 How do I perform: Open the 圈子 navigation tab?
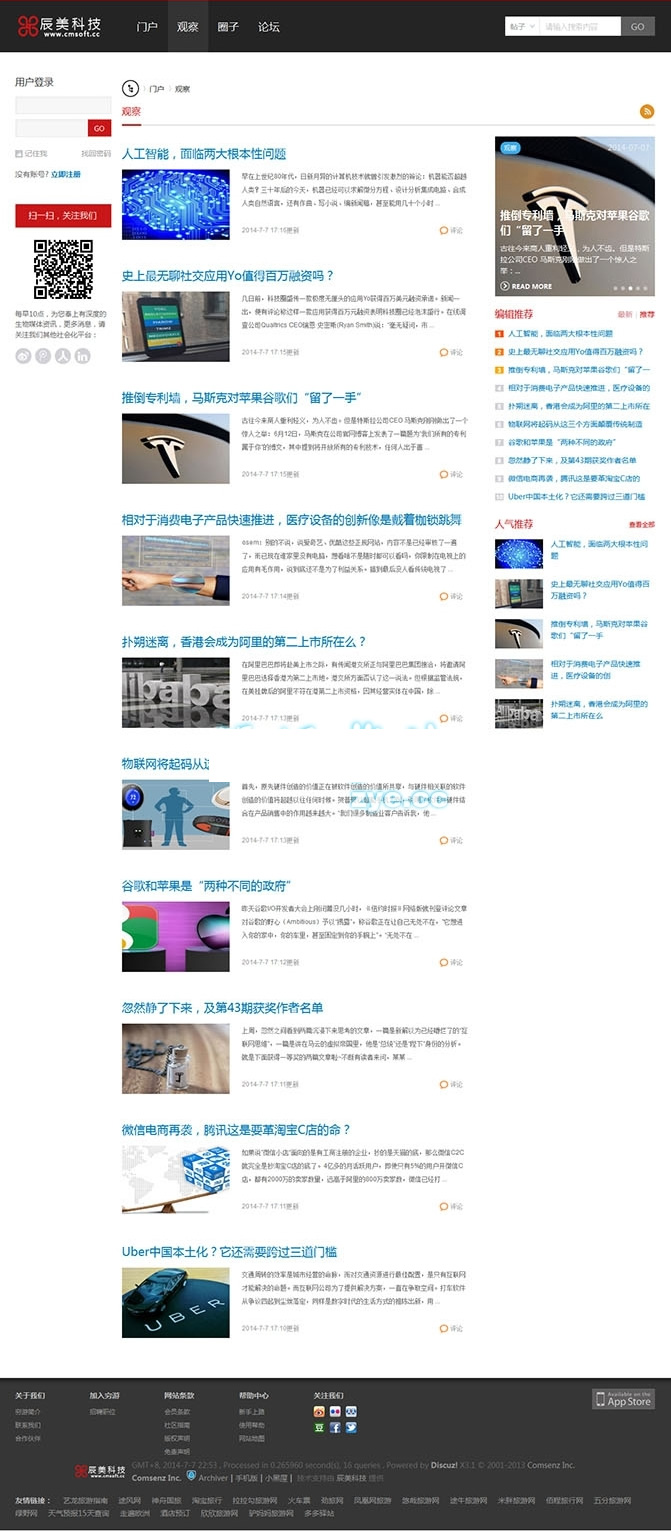pyautogui.click(x=228, y=27)
